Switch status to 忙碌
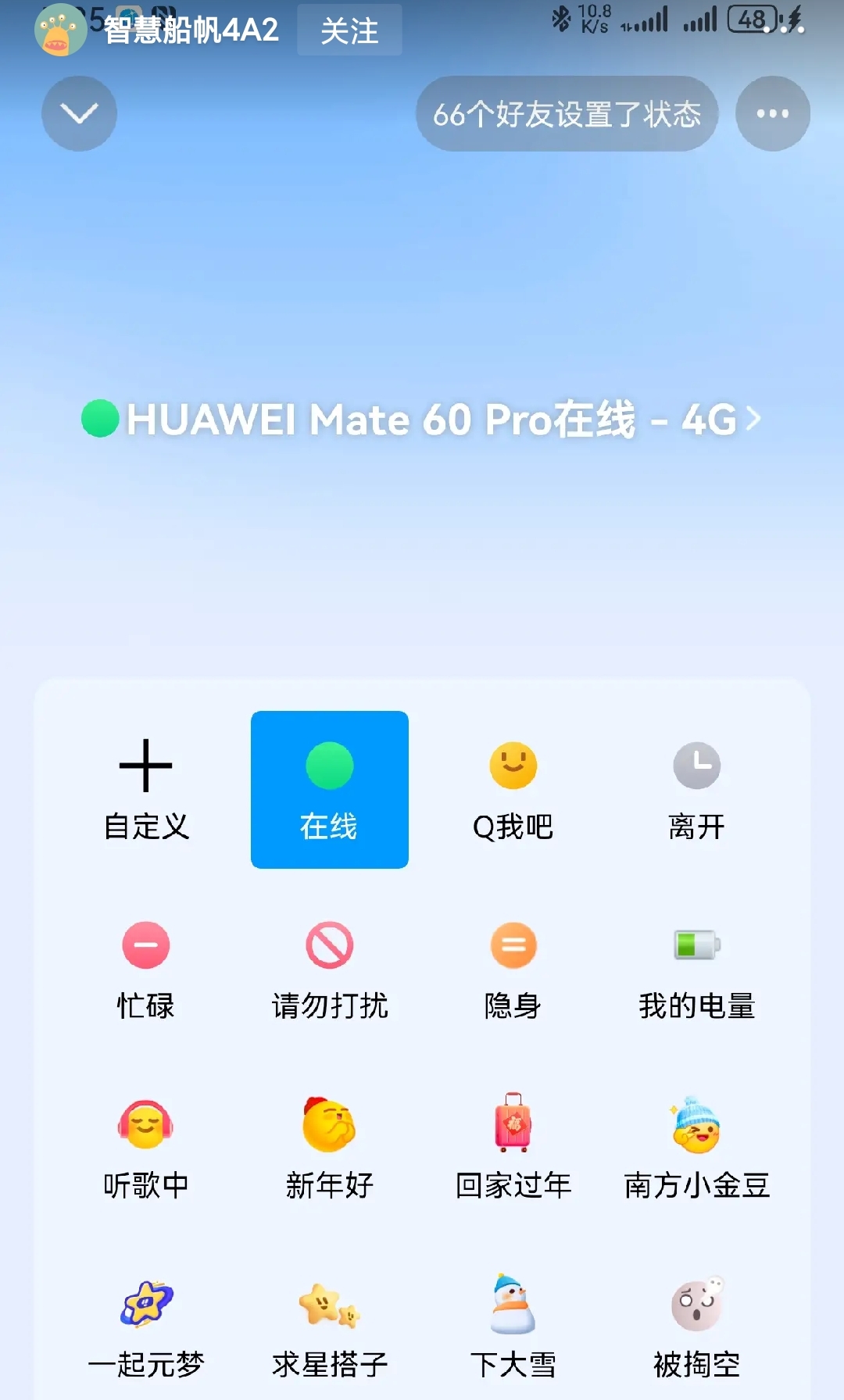Viewport: 844px width, 1400px height. point(146,969)
